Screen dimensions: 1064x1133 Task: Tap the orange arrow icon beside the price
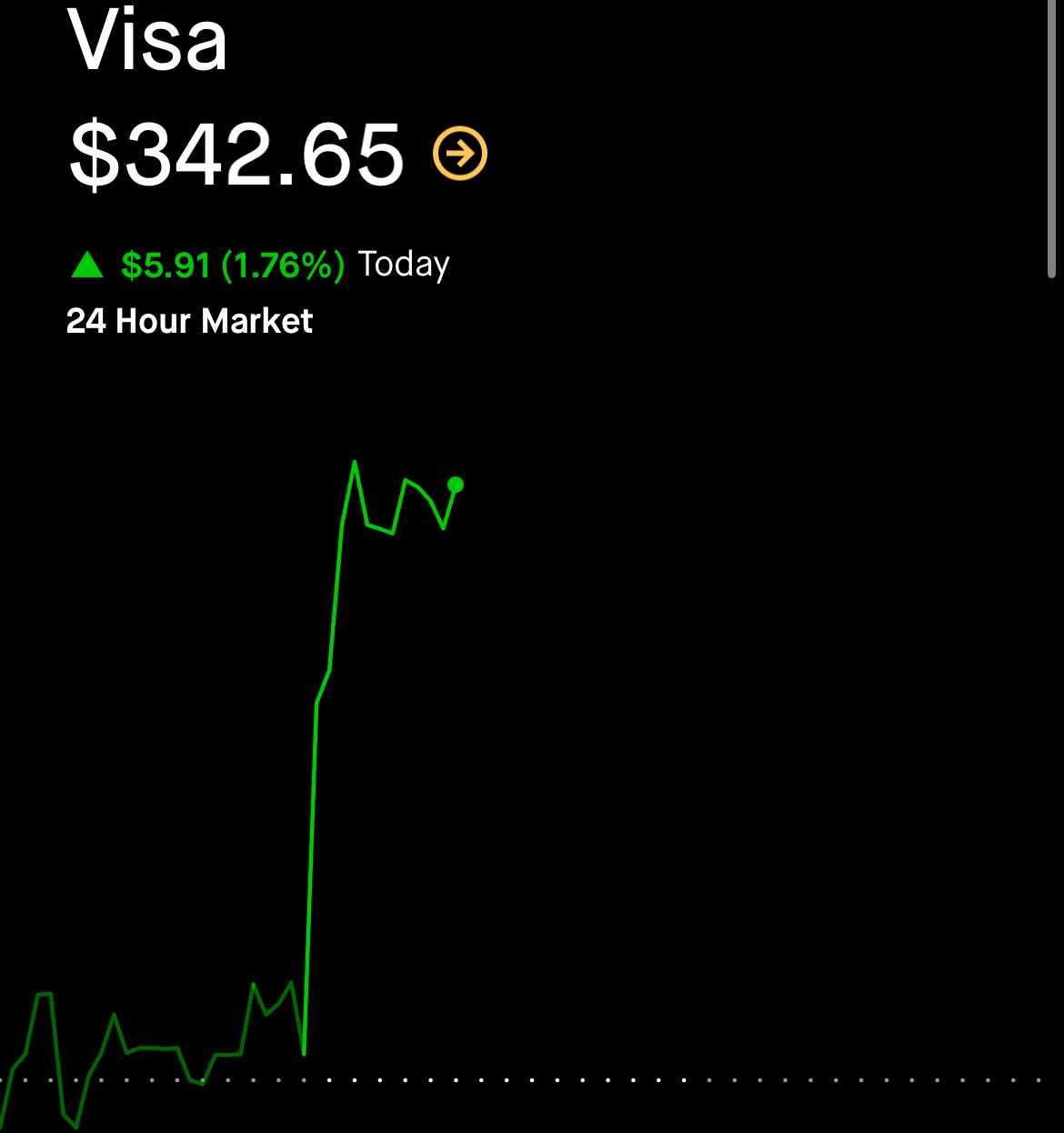tap(460, 154)
